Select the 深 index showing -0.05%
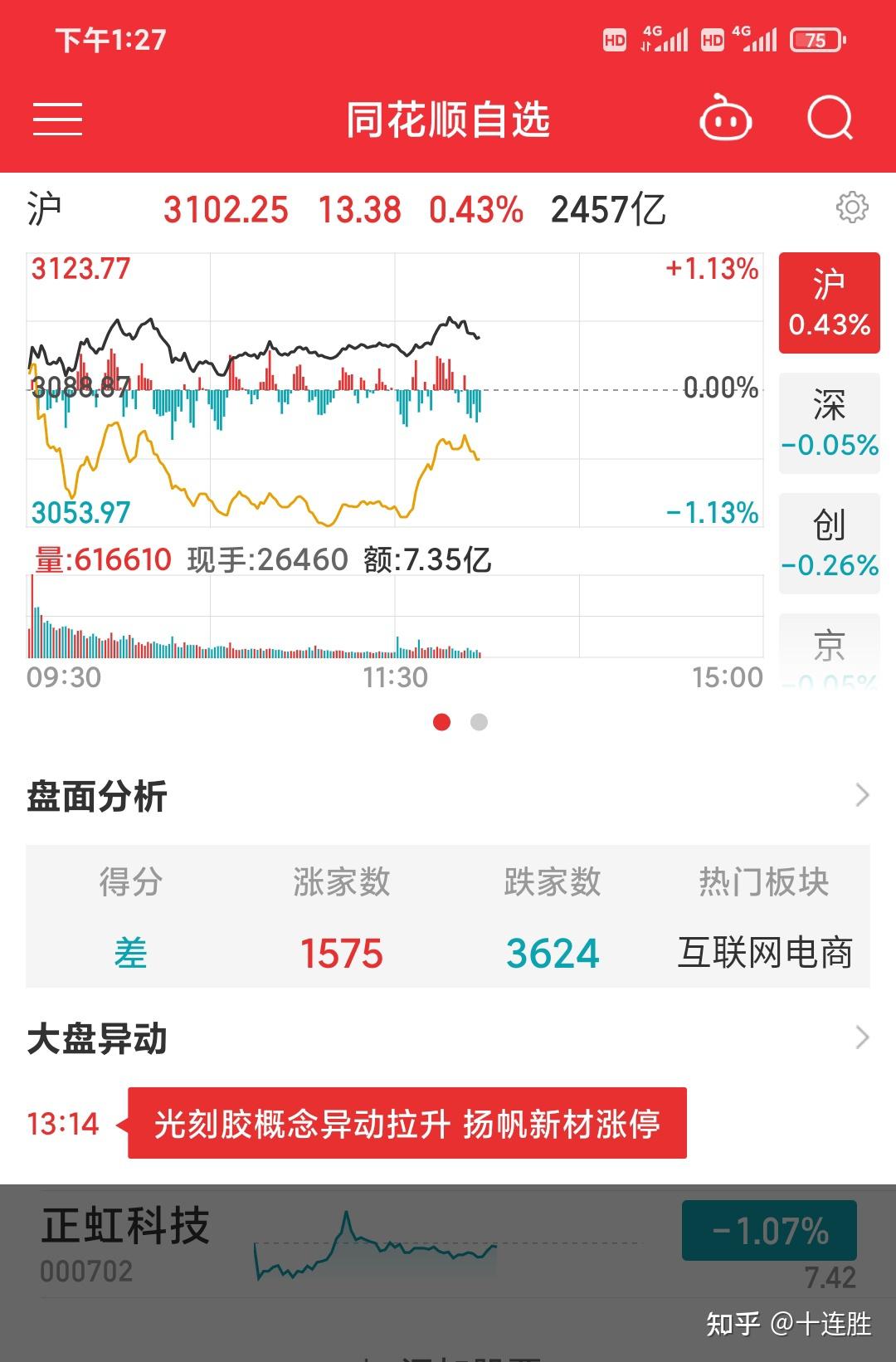 (x=829, y=423)
